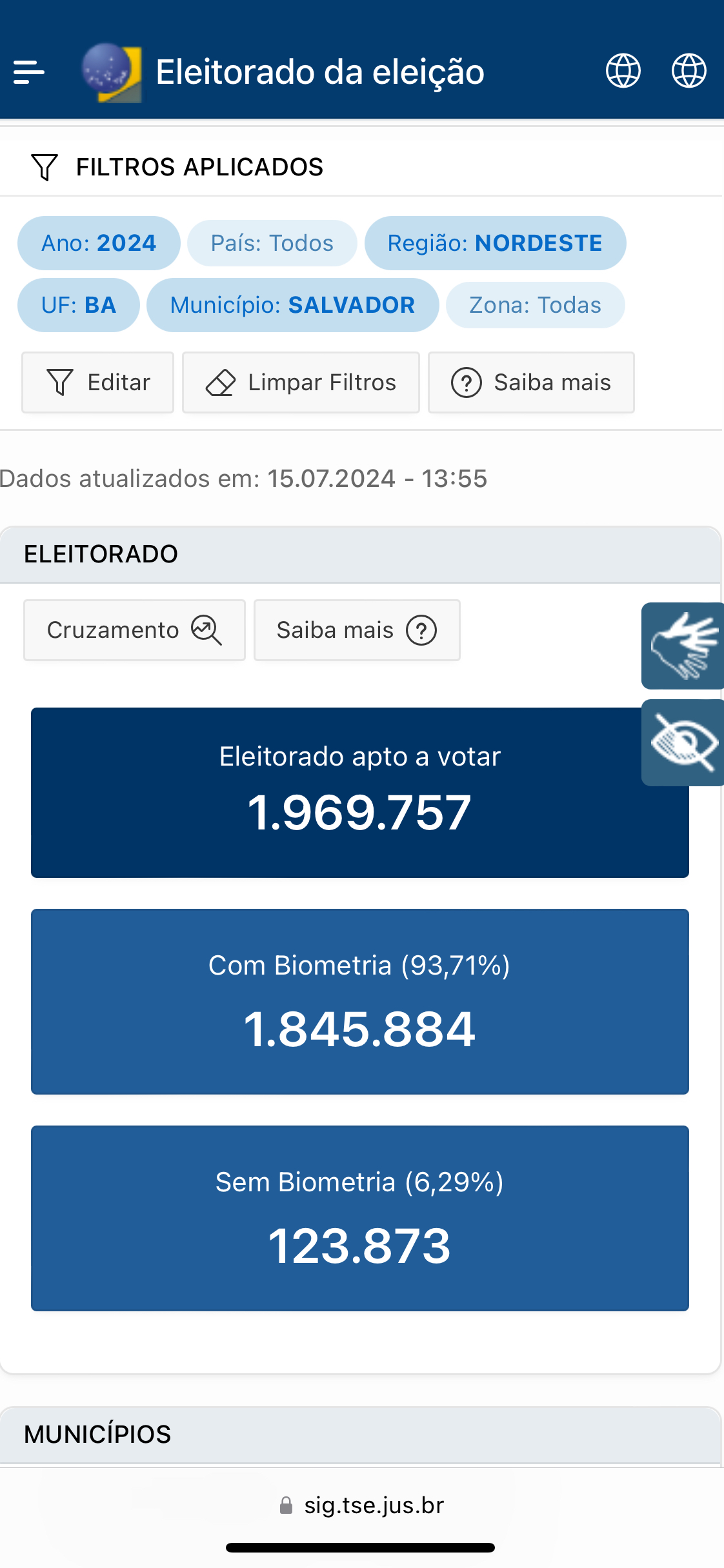Tap the sig.tse.jus.br address bar
Viewport: 724px width, 1568px height.
tap(362, 1505)
